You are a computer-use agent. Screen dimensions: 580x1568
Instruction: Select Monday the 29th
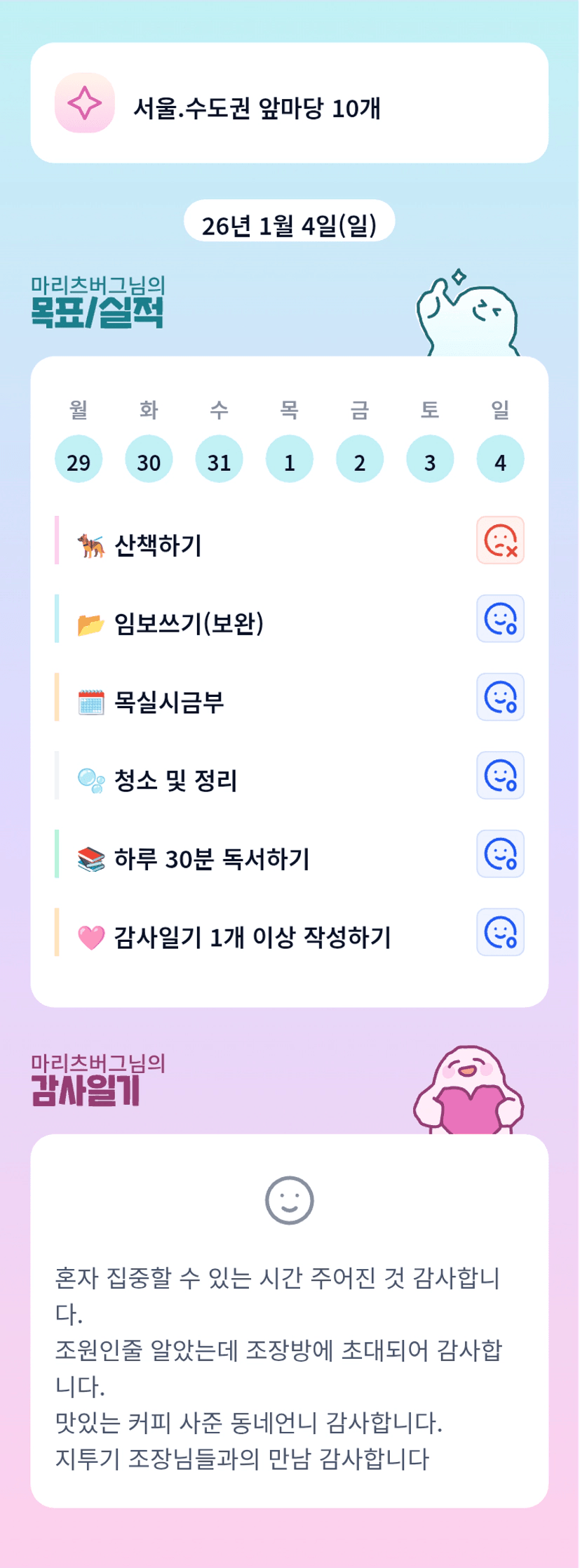tap(79, 459)
